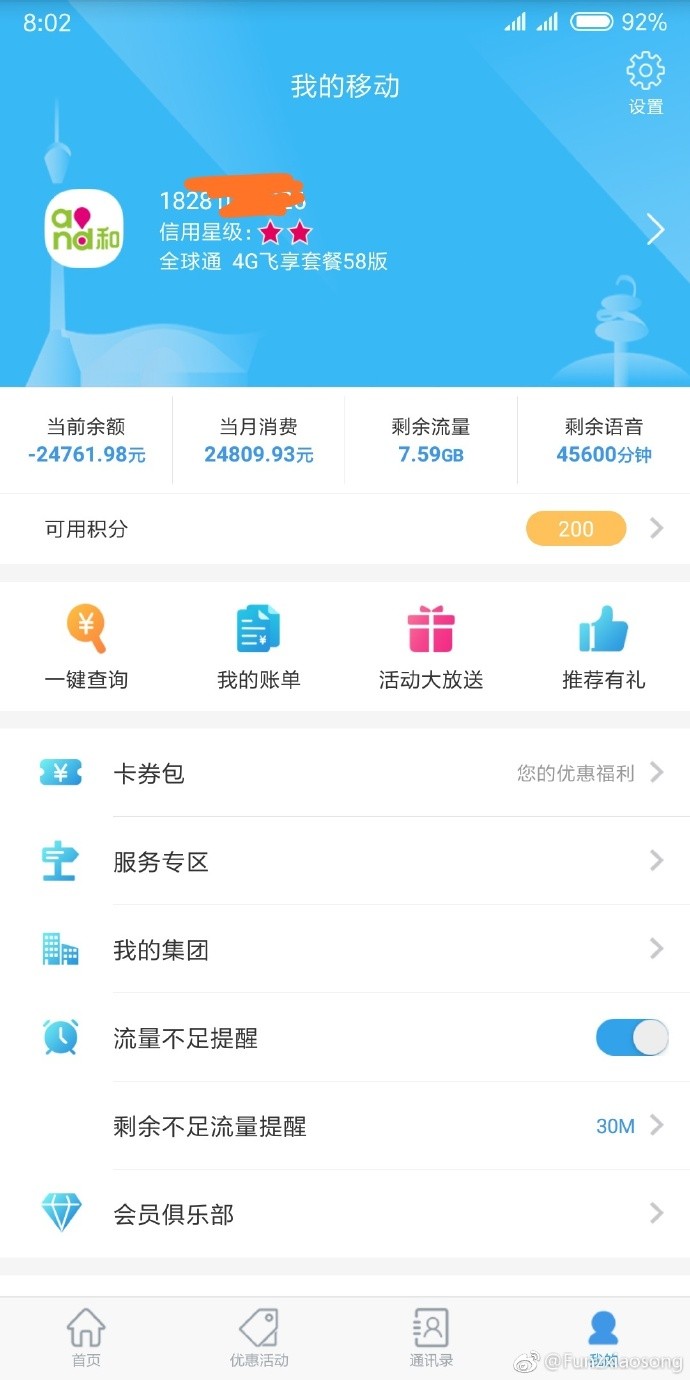690x1380 pixels.
Task: Open 可用积分 points row
Action: click(x=345, y=529)
